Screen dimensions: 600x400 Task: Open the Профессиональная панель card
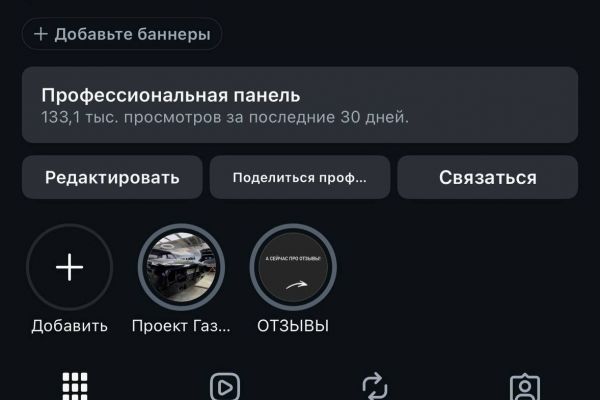pyautogui.click(x=300, y=105)
